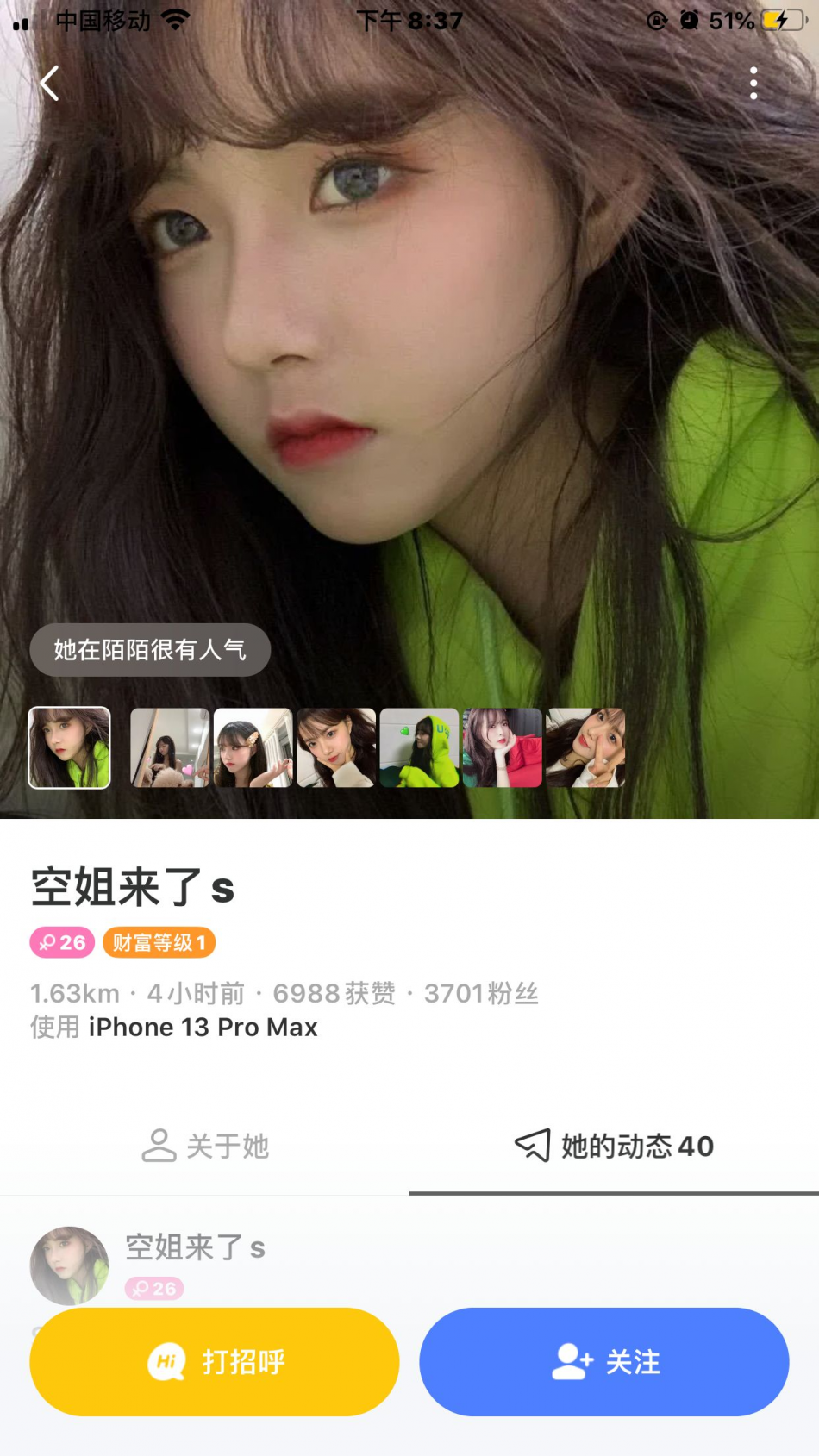This screenshot has width=819, height=1456.
Task: Open the post author's avatar
Action: [x=69, y=1265]
